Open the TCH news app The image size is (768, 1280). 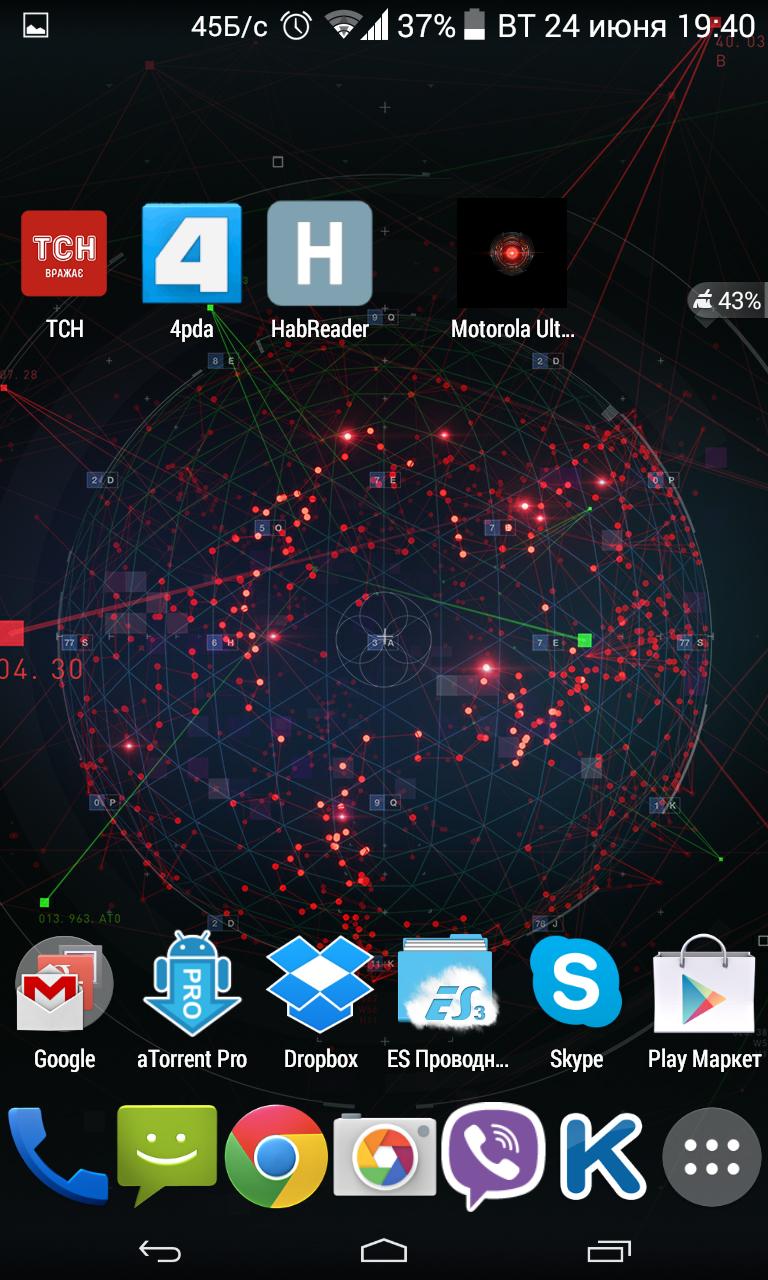point(64,254)
